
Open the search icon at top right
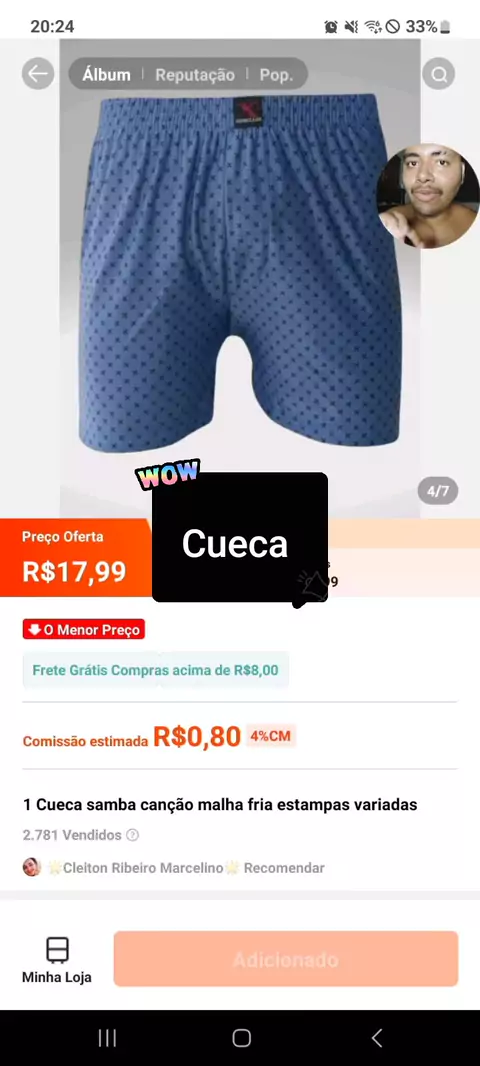click(439, 73)
